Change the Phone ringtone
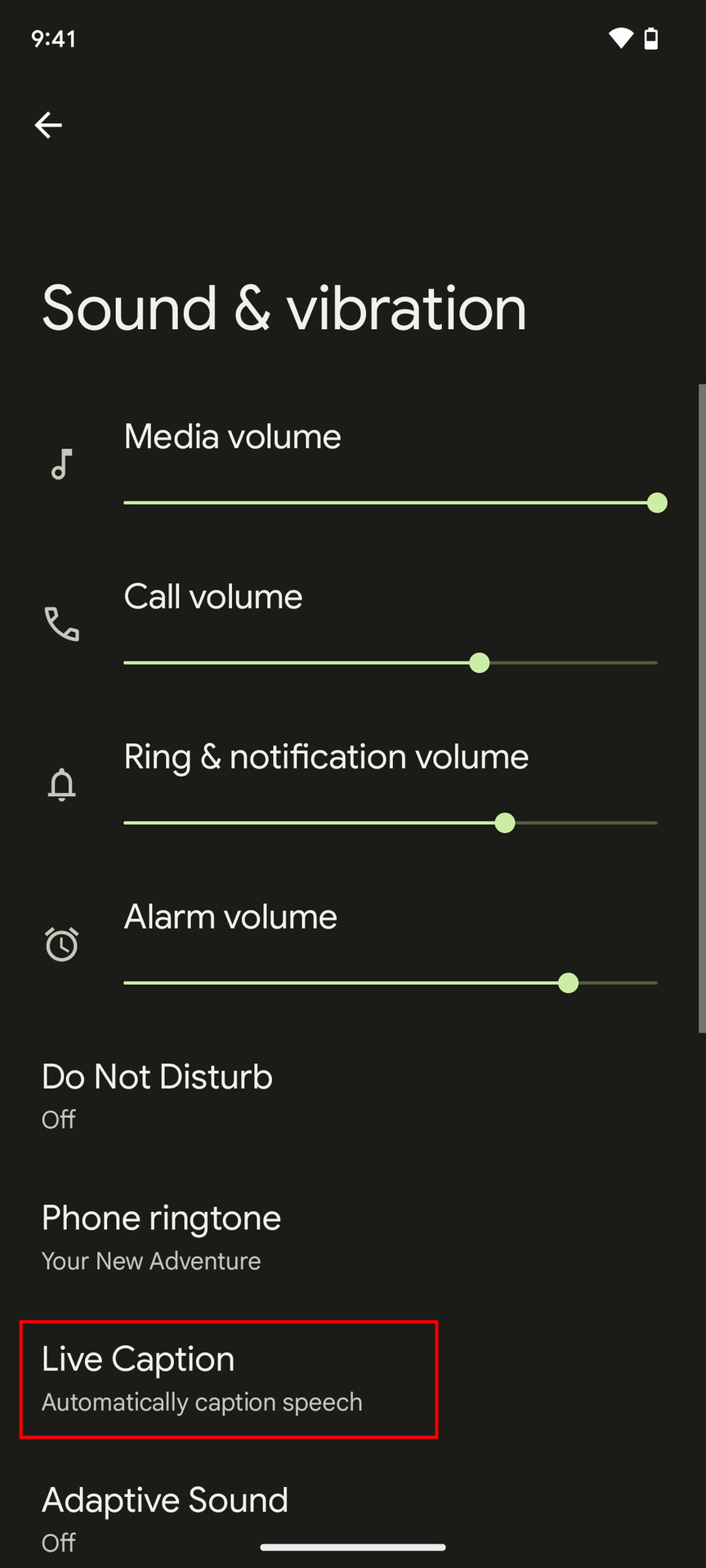Screen dimensions: 706x1568 (x=162, y=1236)
